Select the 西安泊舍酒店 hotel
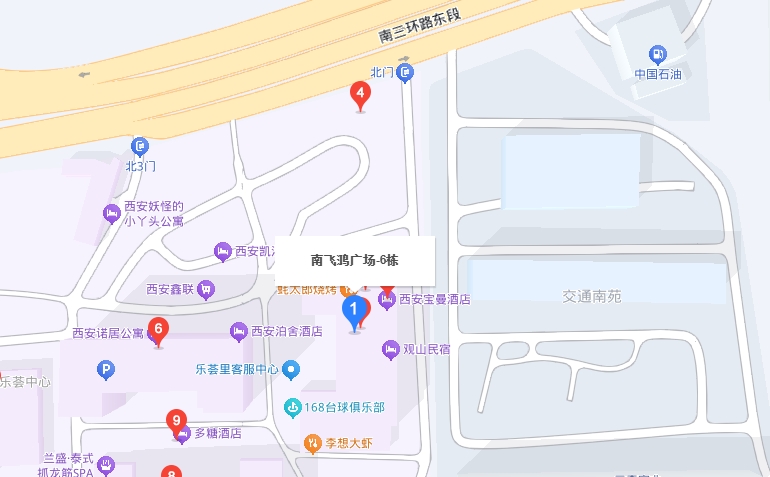Viewport: 770px width, 477px height. [239, 330]
